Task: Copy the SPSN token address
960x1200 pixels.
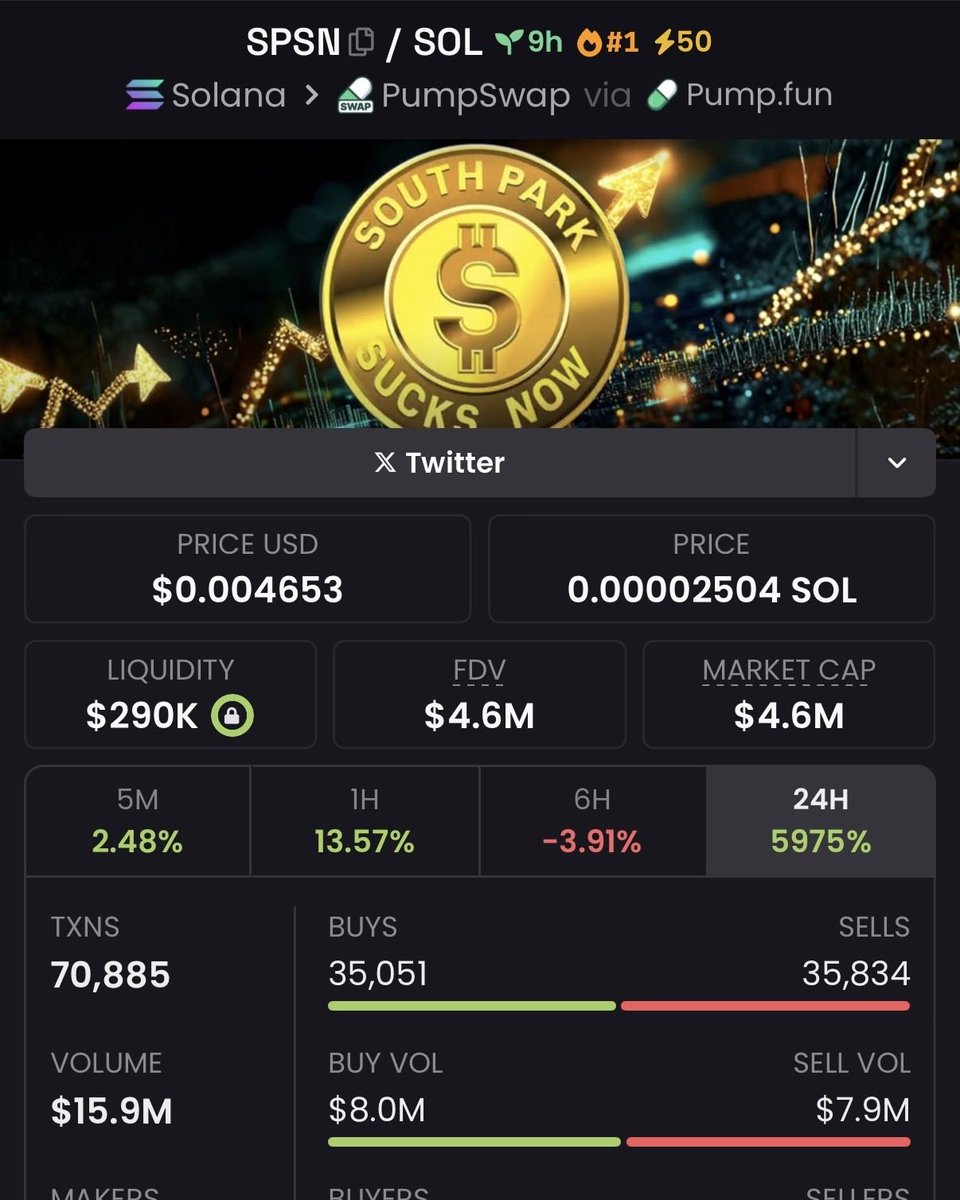Action: click(x=361, y=43)
